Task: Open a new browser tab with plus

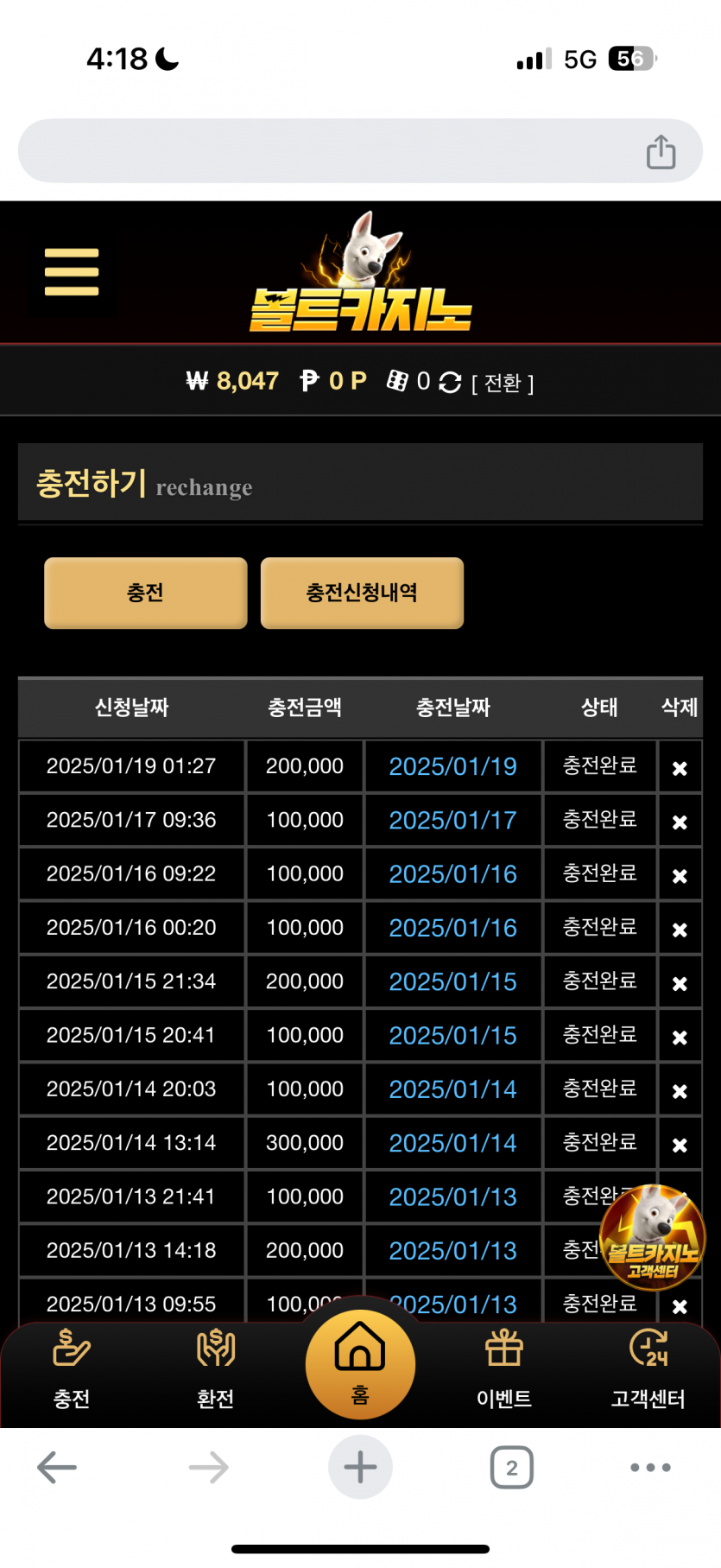Action: coord(360,1467)
